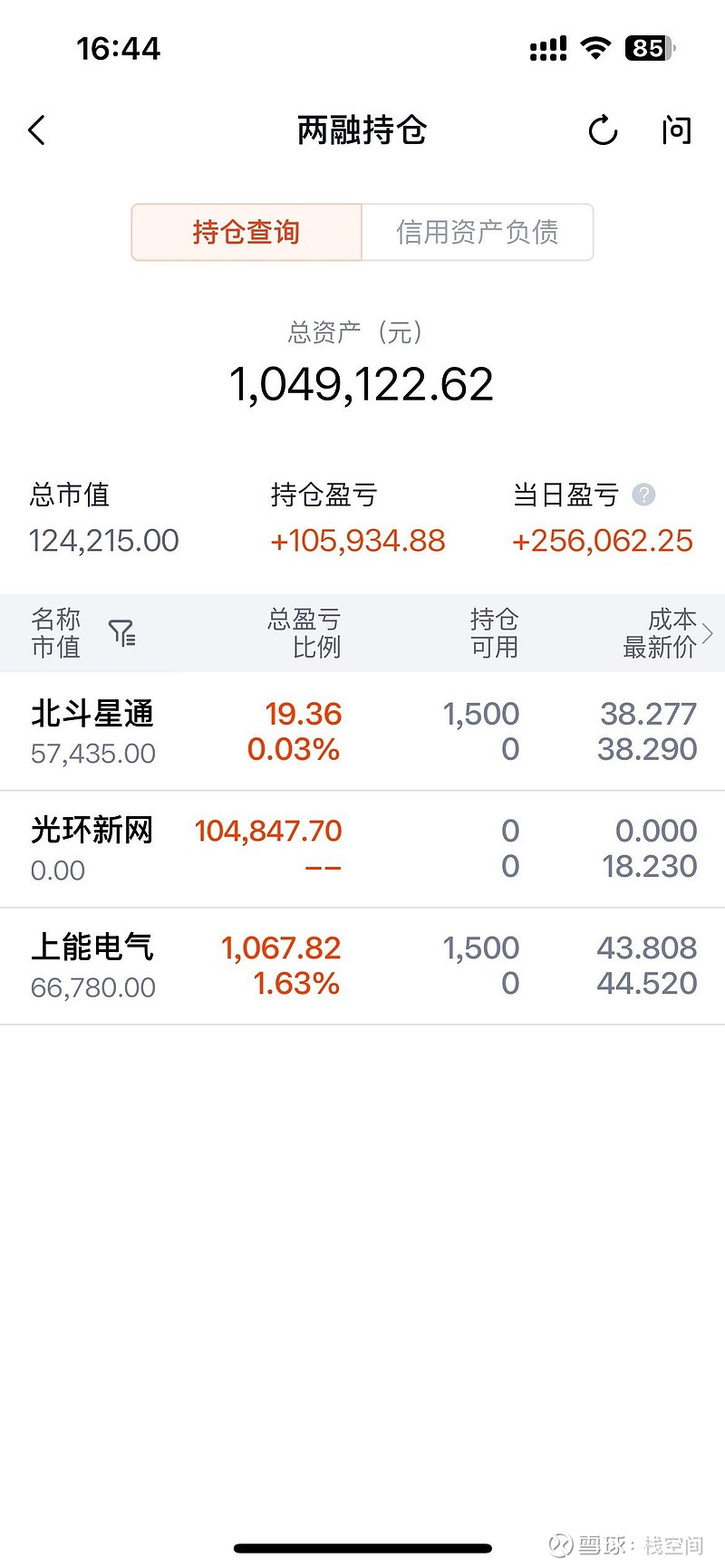Screen dimensions: 725x1568
Task: Switch to the 信用资产负债 tab
Action: [478, 233]
